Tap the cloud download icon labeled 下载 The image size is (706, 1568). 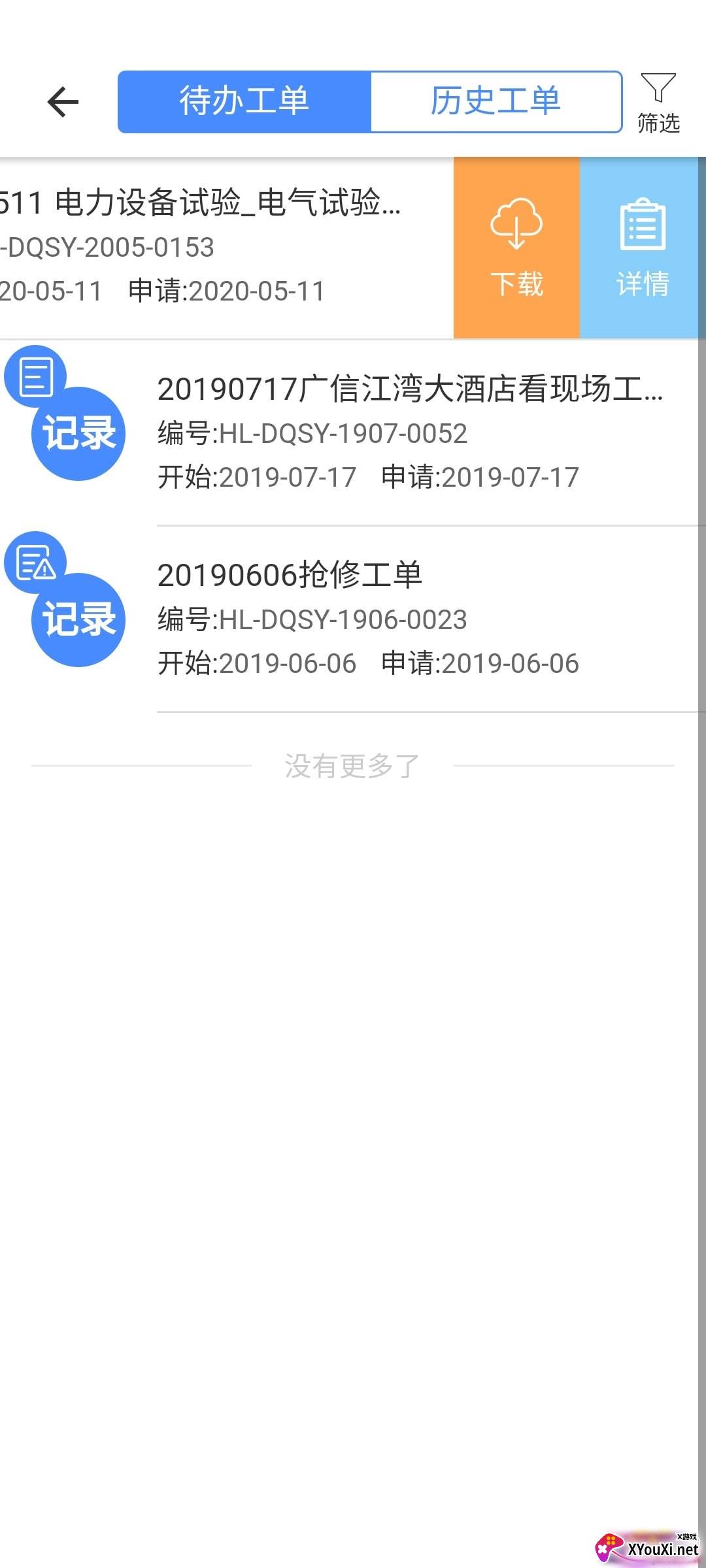coord(516,225)
